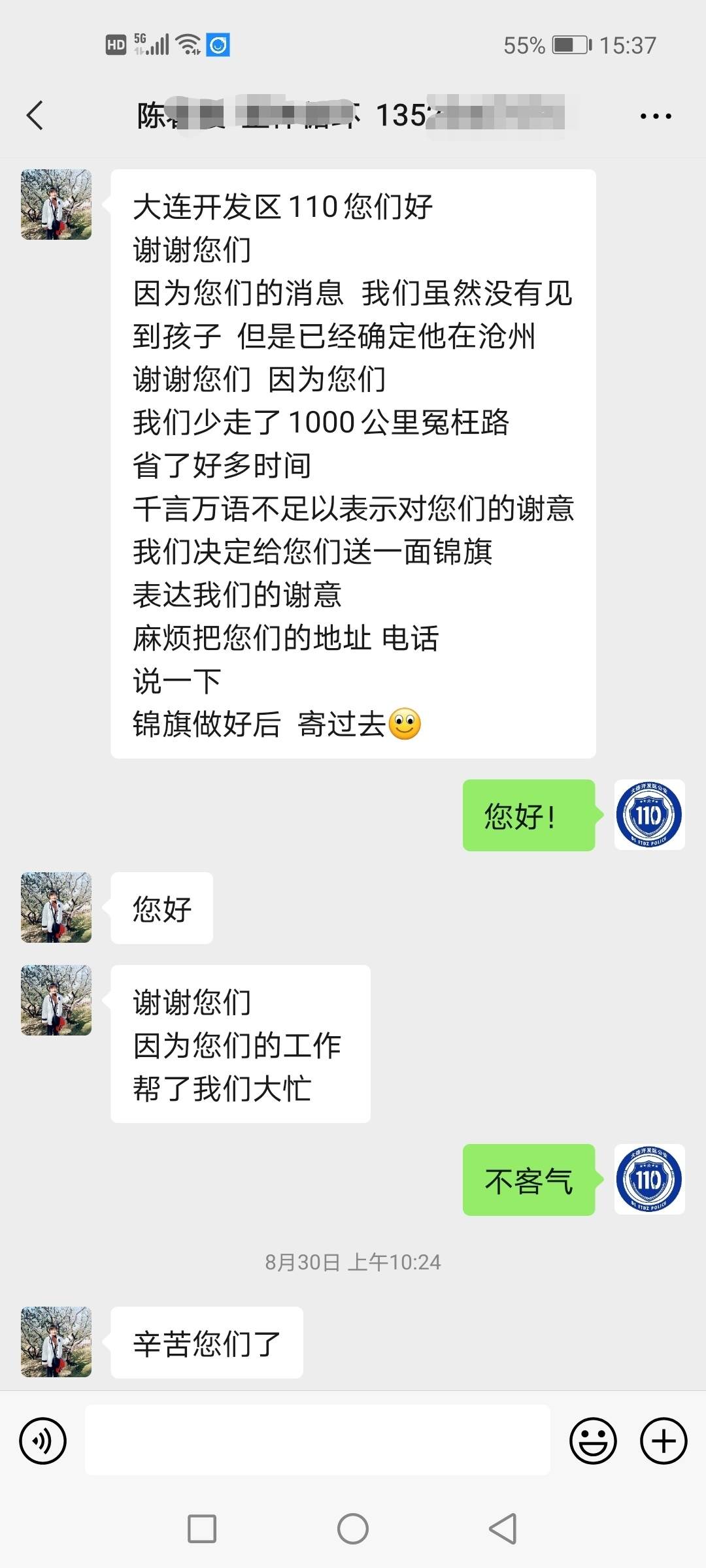Open the chat info overflow menu
The image size is (706, 1568).
655,116
